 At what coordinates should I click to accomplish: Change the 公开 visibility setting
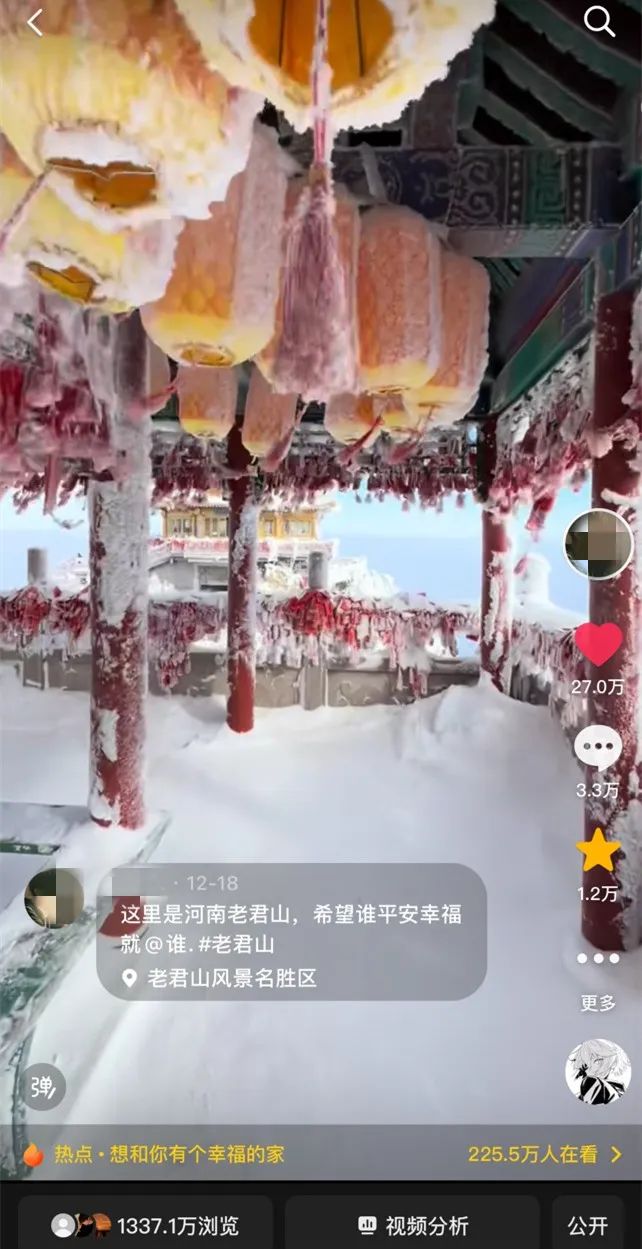(x=588, y=1224)
